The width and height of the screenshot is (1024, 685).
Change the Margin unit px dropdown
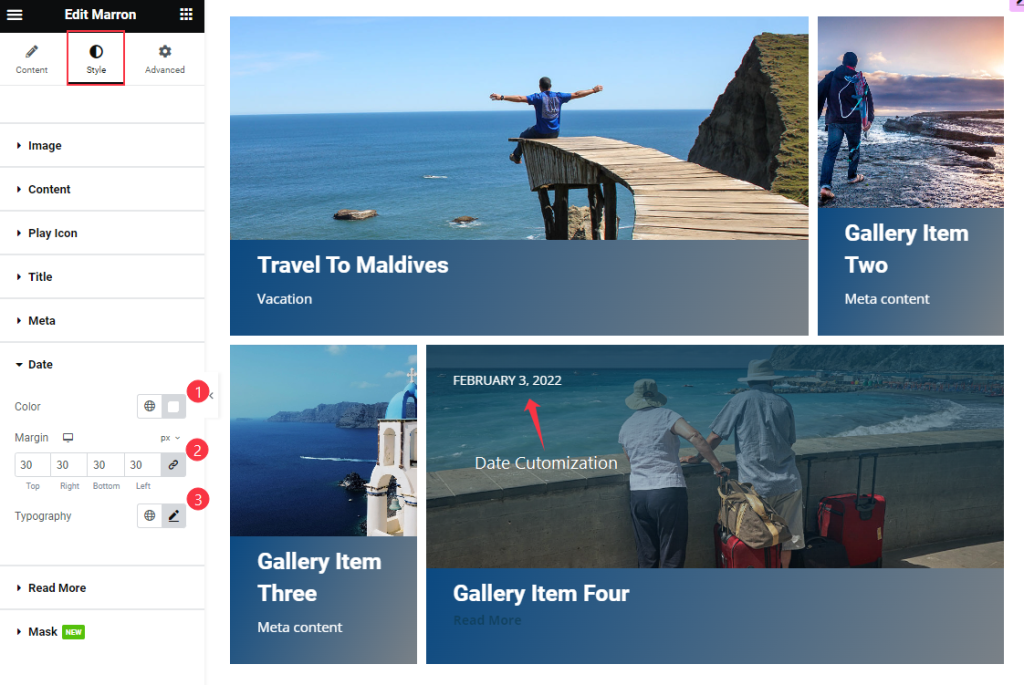coord(170,438)
